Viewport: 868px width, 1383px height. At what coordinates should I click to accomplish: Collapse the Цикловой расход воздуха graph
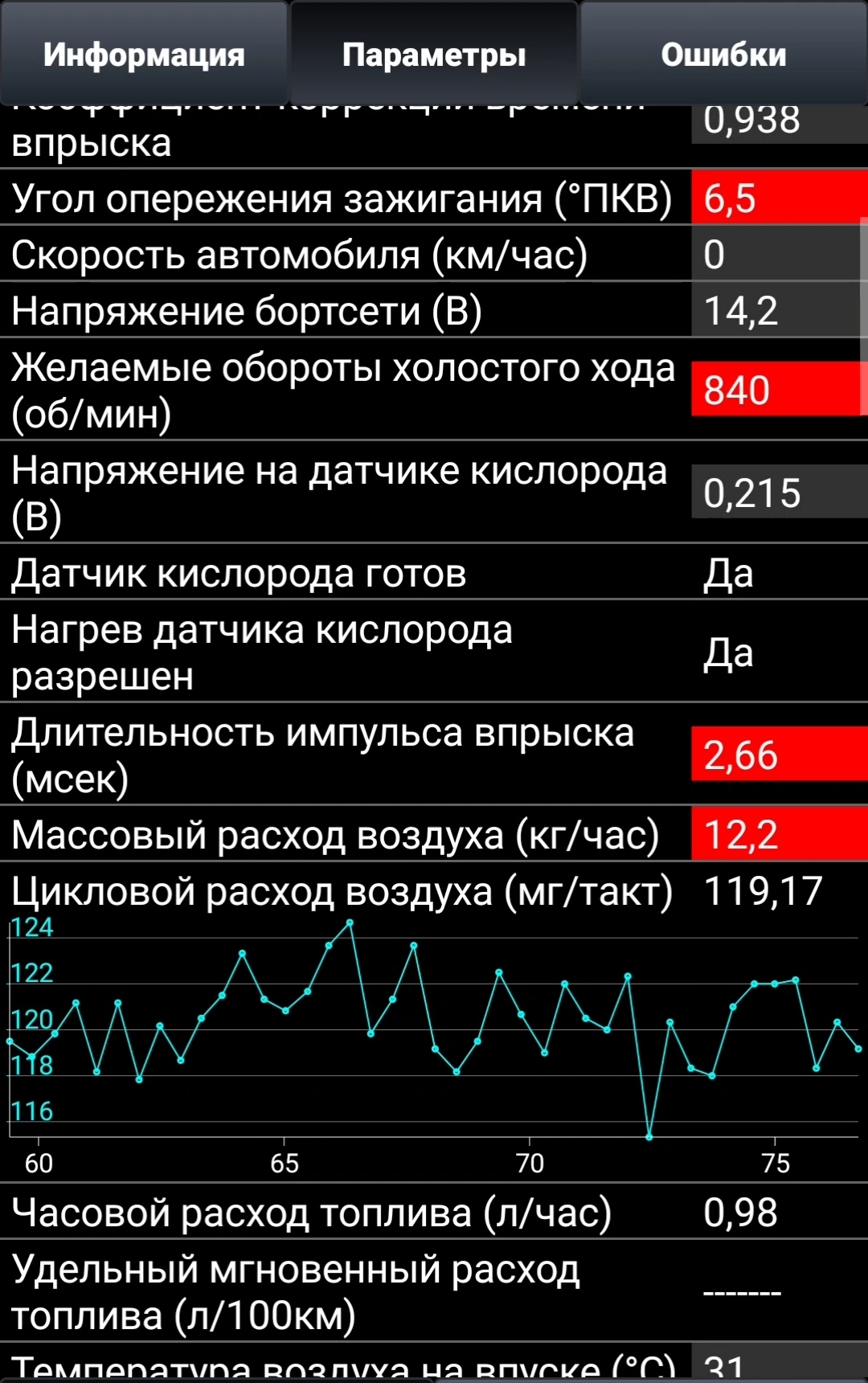[342, 891]
